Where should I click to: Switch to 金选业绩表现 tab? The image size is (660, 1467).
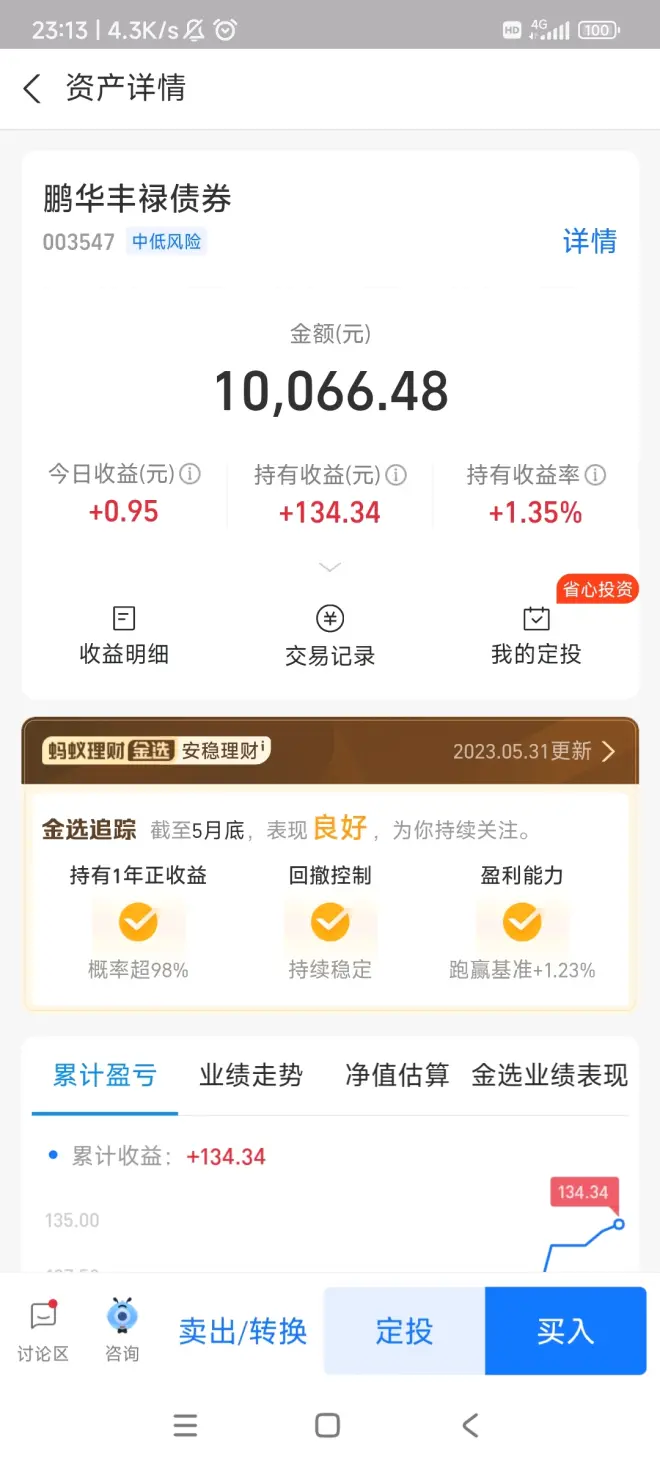click(x=550, y=1076)
